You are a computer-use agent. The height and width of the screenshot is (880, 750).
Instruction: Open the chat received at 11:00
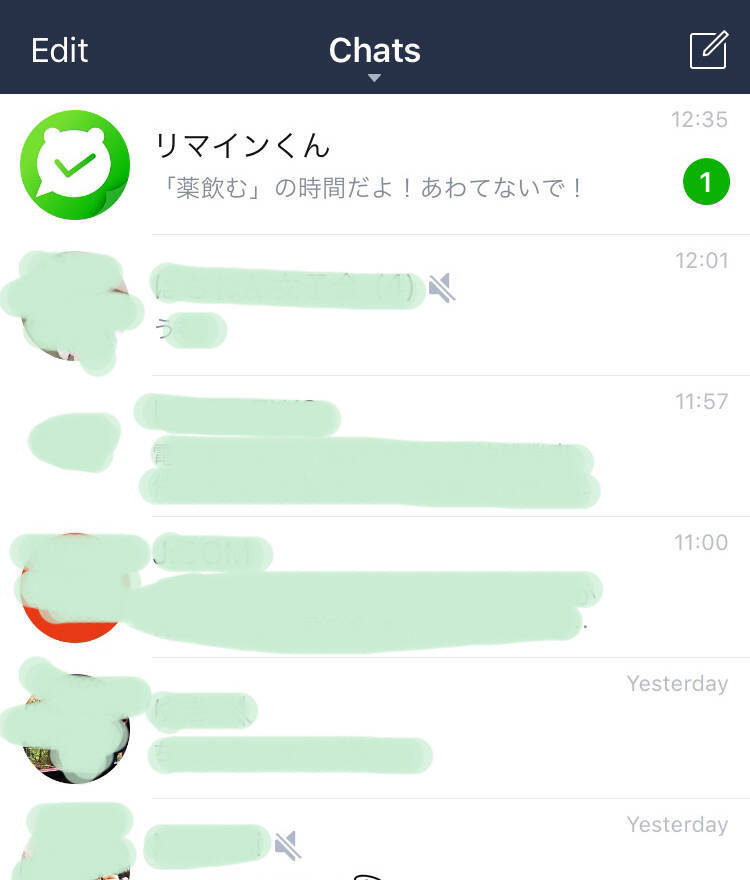tap(400, 587)
